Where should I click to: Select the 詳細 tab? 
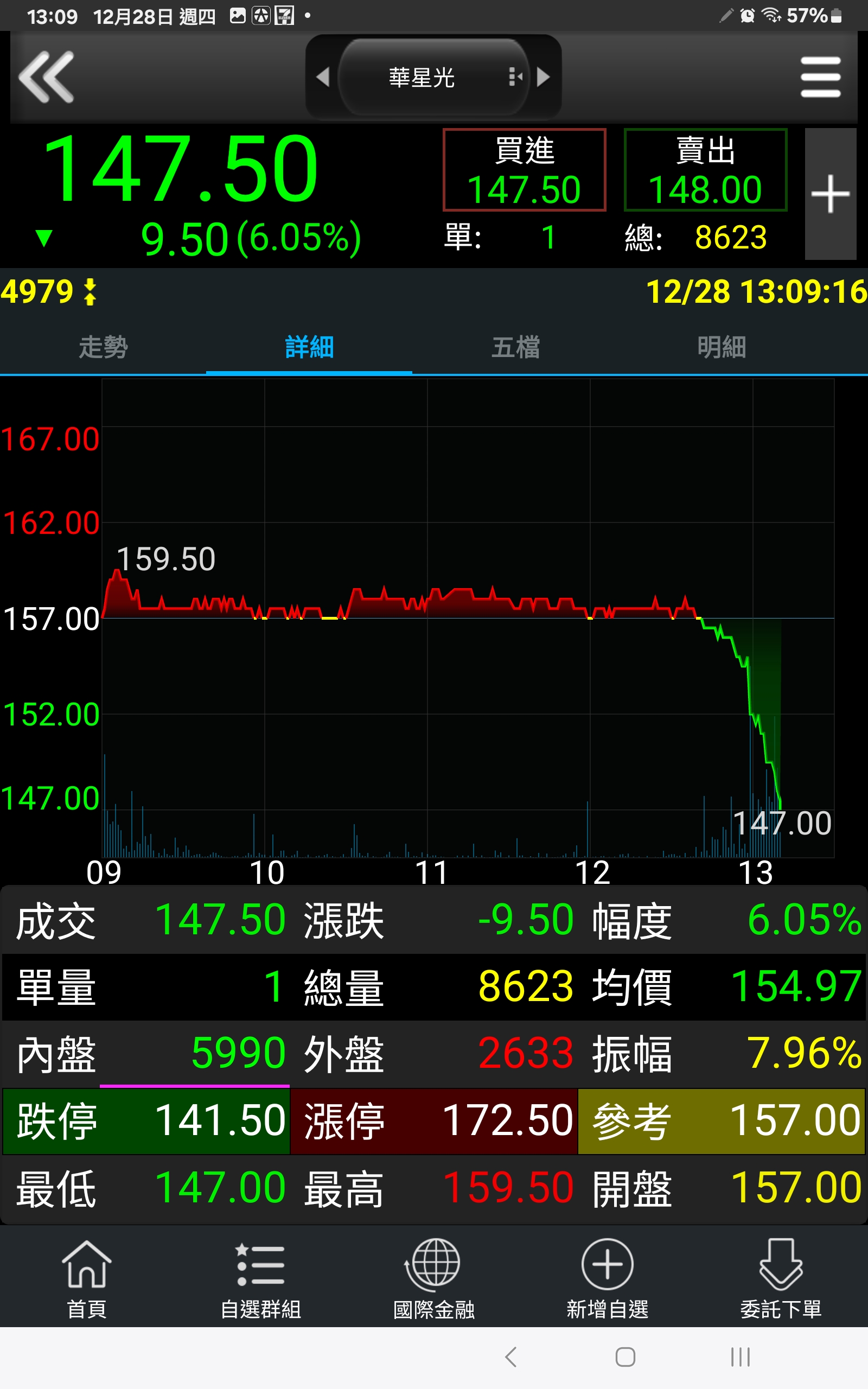click(x=309, y=347)
